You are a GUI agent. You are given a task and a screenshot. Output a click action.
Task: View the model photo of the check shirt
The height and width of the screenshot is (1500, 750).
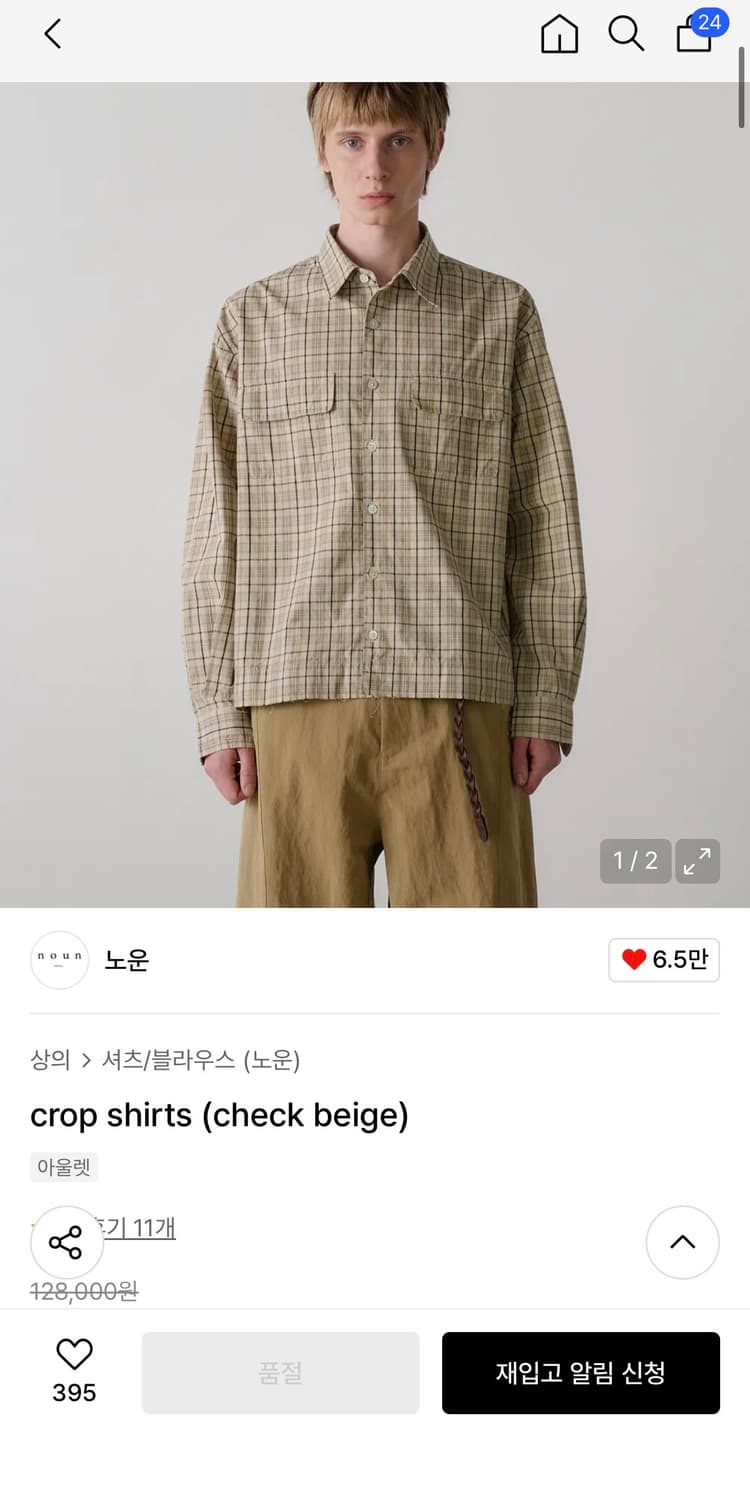(375, 490)
